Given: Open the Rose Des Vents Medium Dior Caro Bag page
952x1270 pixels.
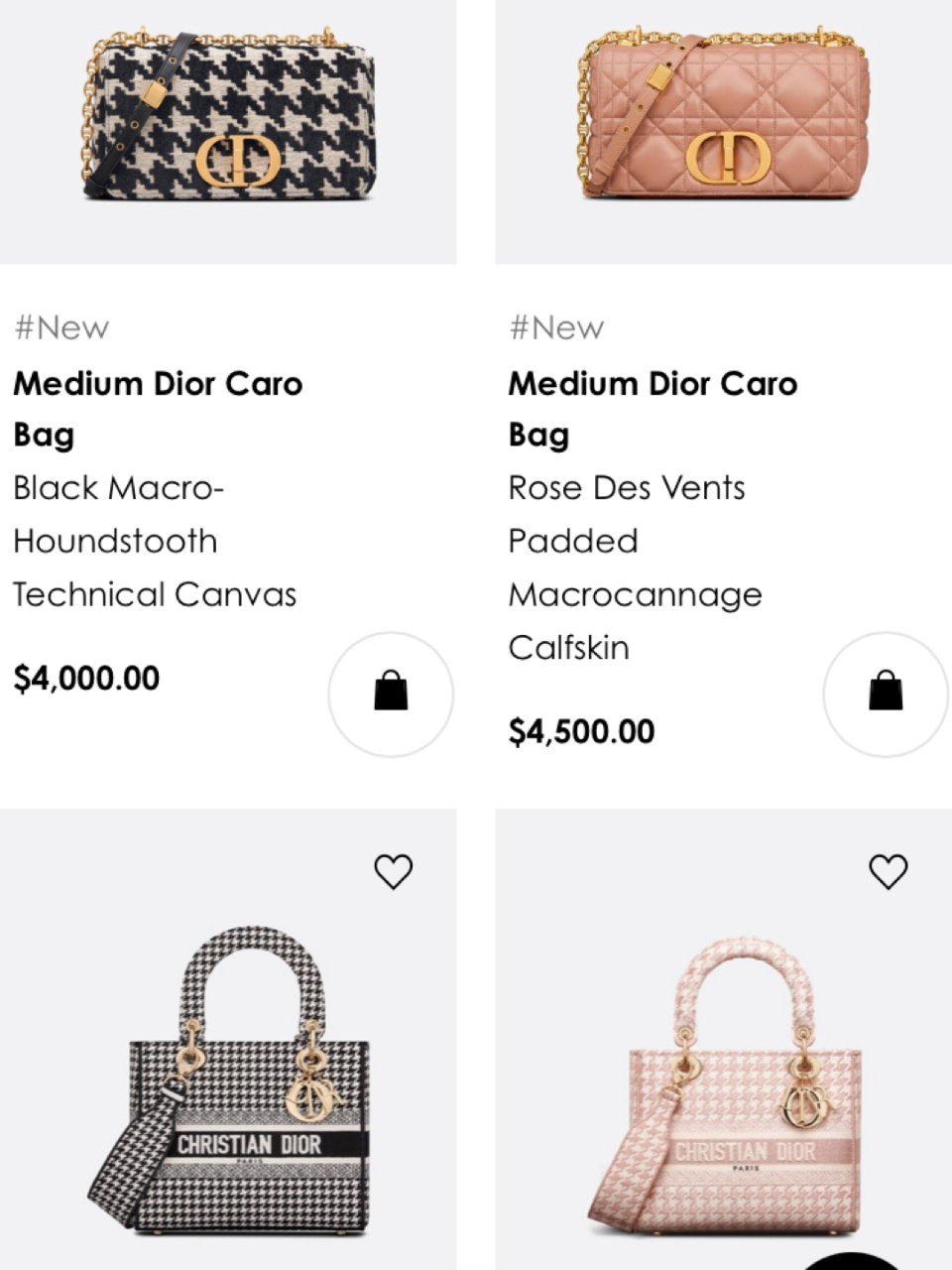Looking at the screenshot, I should (x=653, y=408).
